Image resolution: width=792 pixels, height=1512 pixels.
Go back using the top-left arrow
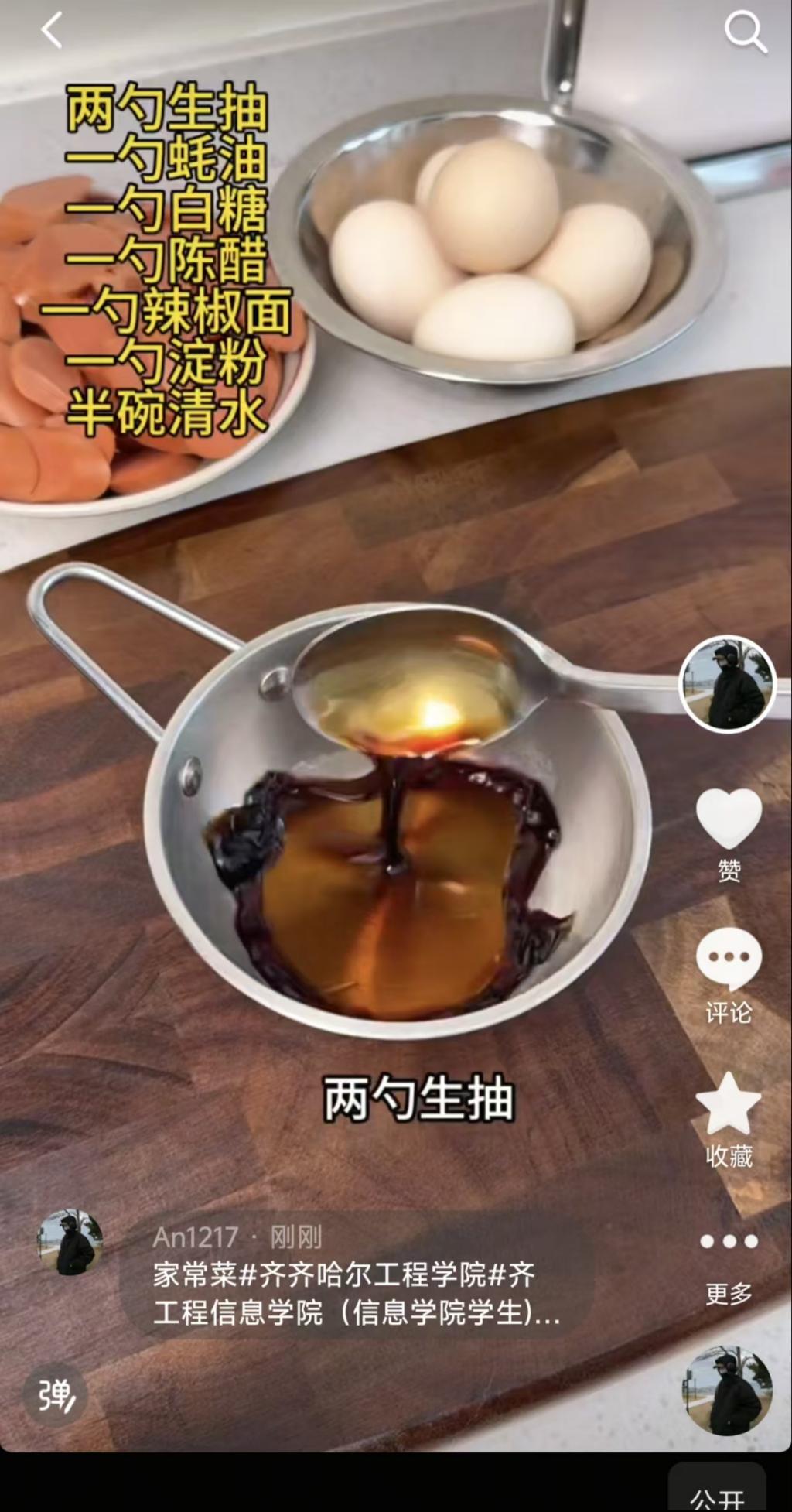click(x=52, y=32)
